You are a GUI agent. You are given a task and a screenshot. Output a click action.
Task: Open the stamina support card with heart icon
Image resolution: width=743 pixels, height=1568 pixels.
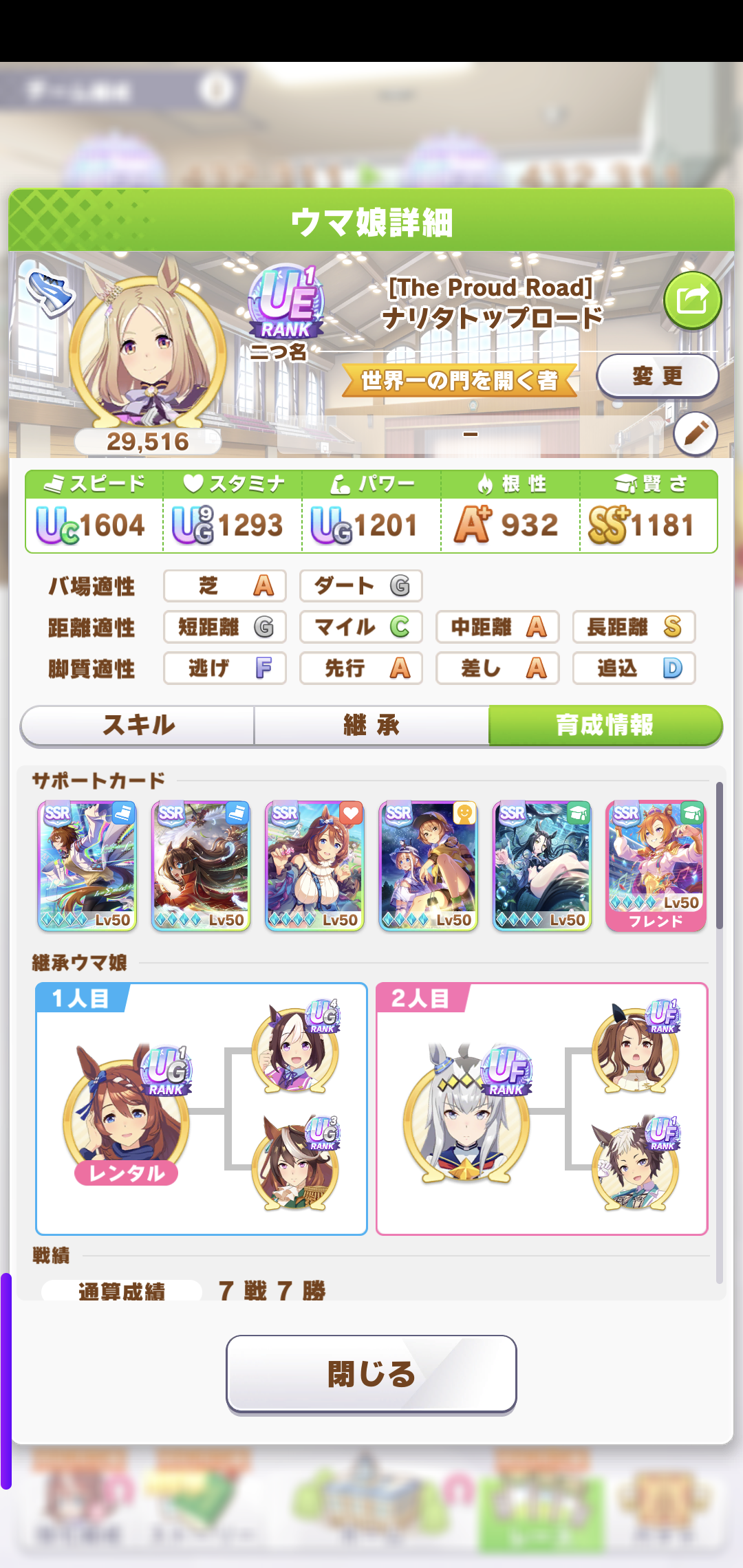[314, 865]
